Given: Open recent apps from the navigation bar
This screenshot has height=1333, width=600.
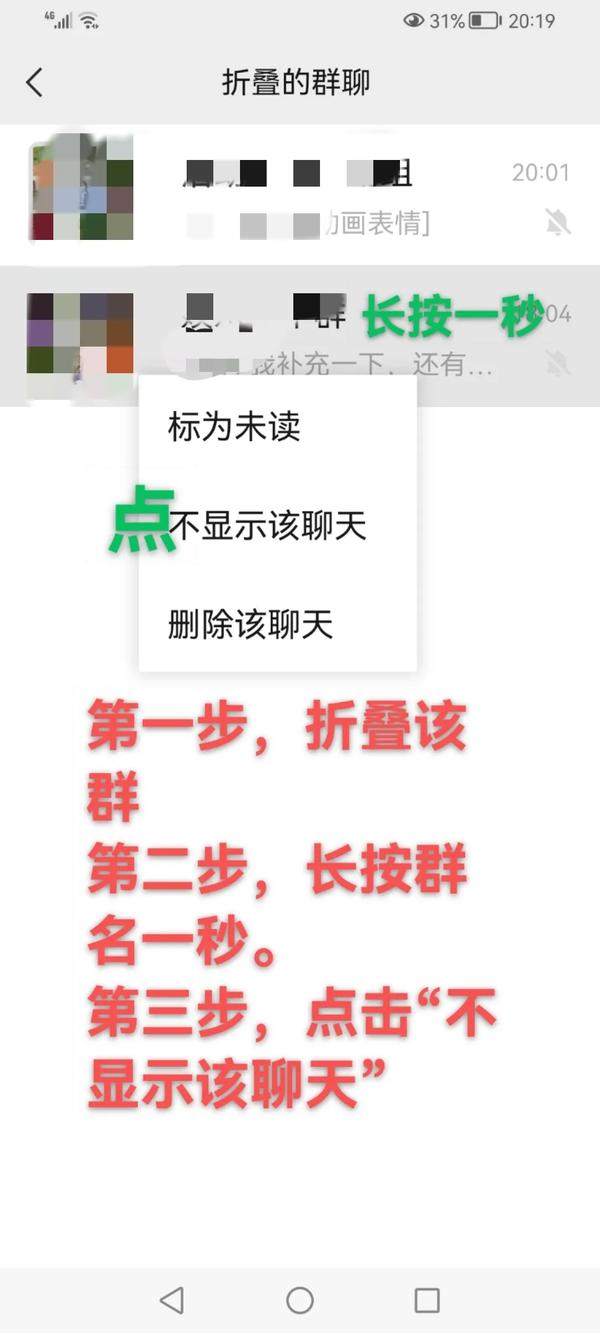Looking at the screenshot, I should 427,1299.
